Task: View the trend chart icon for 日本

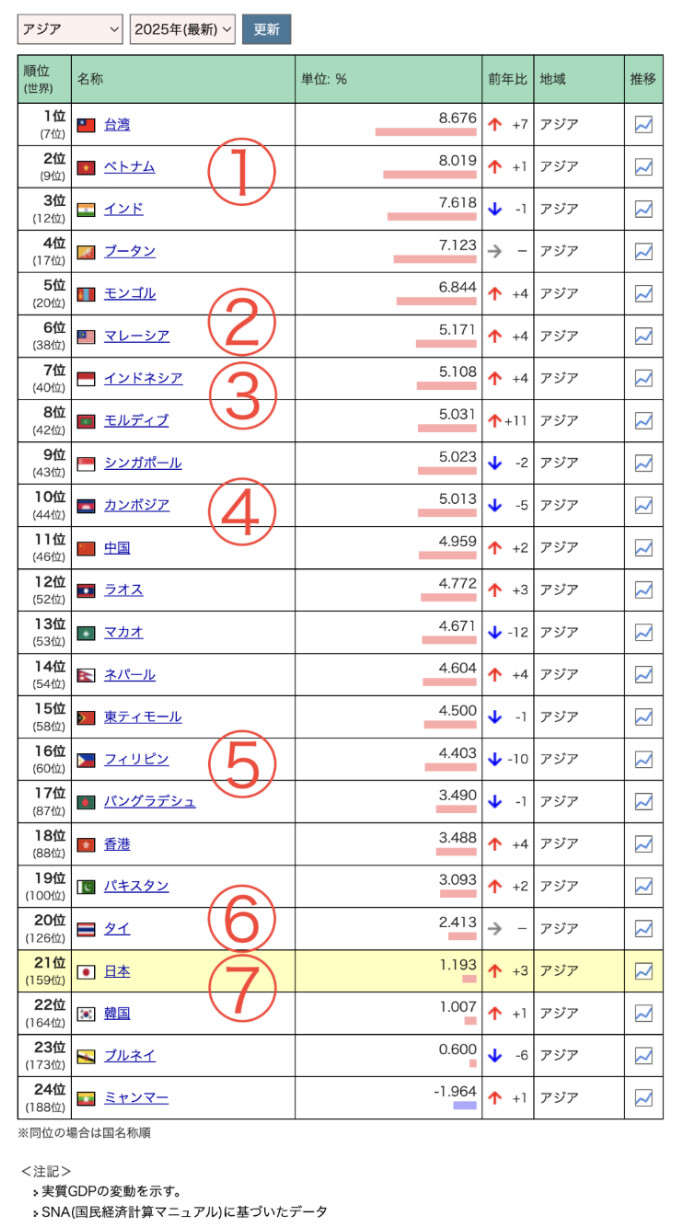Action: (644, 971)
